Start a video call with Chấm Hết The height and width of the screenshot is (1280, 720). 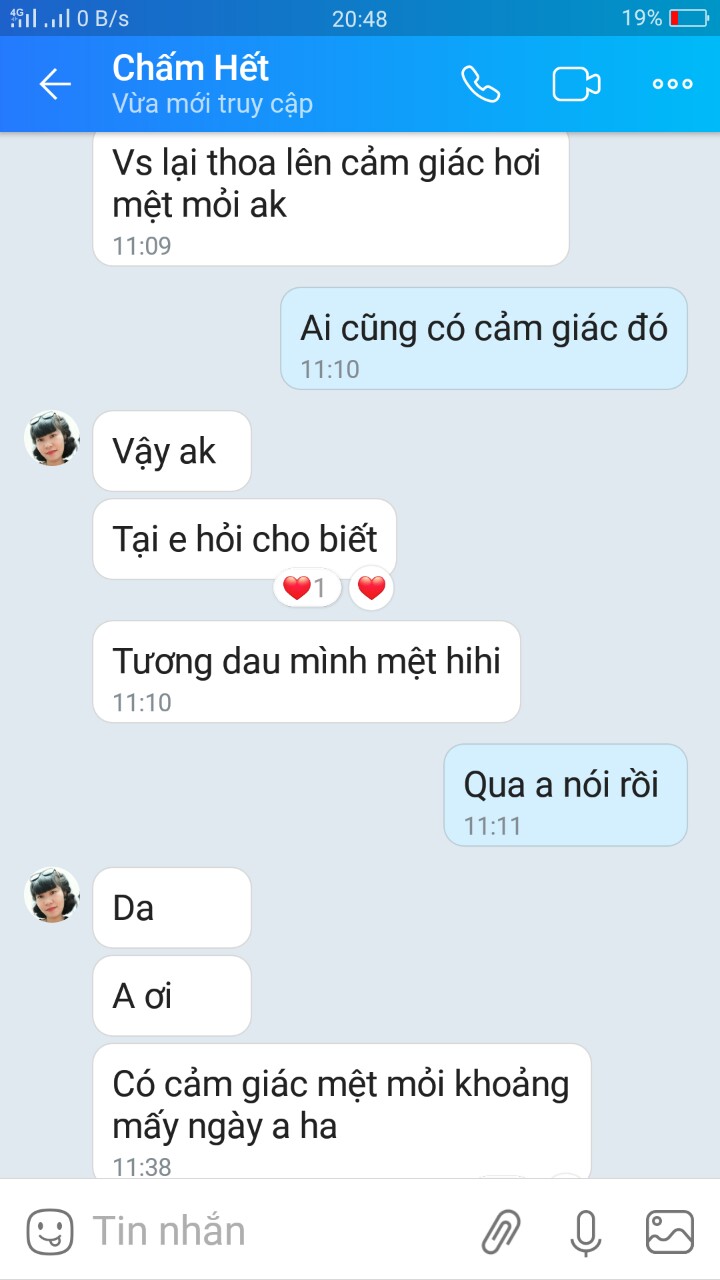tap(576, 85)
